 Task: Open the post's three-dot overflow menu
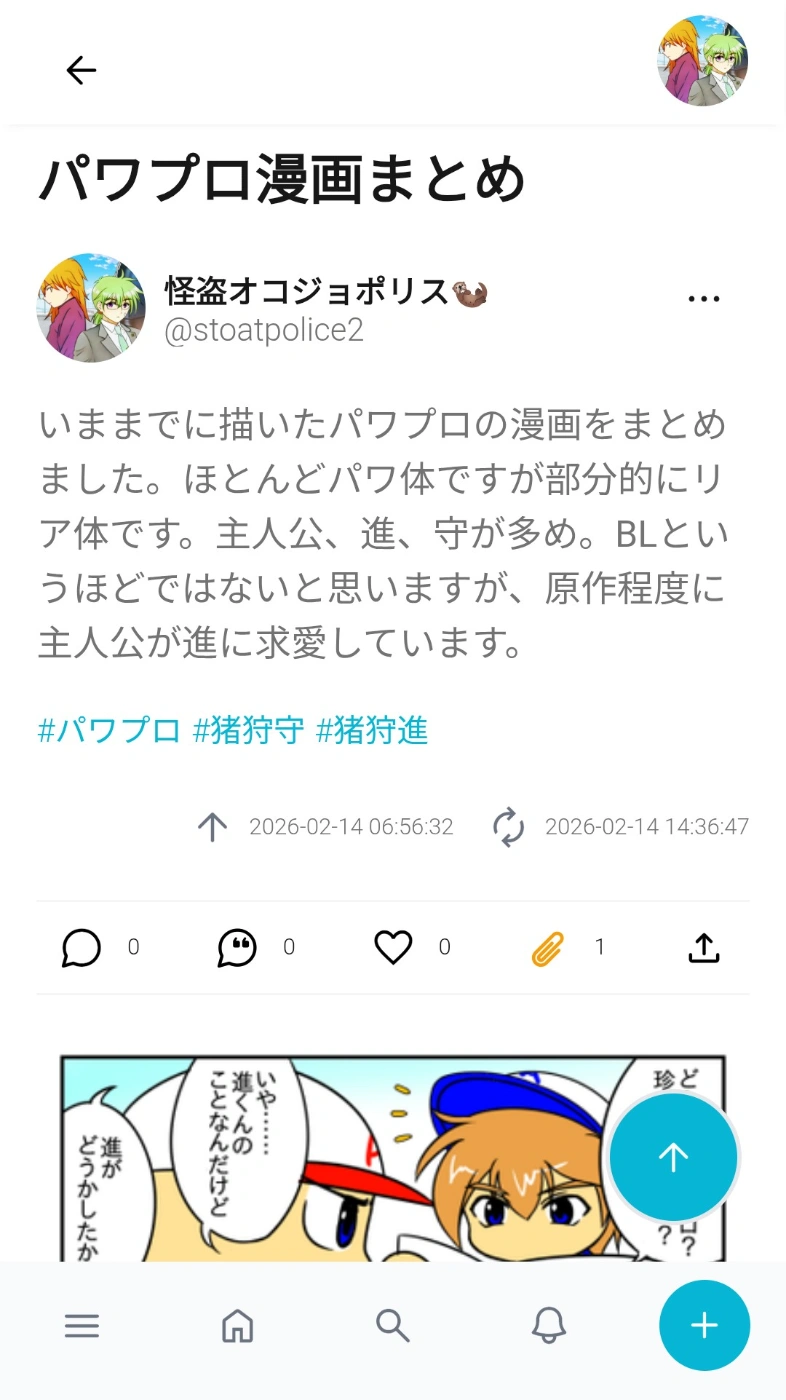704,298
